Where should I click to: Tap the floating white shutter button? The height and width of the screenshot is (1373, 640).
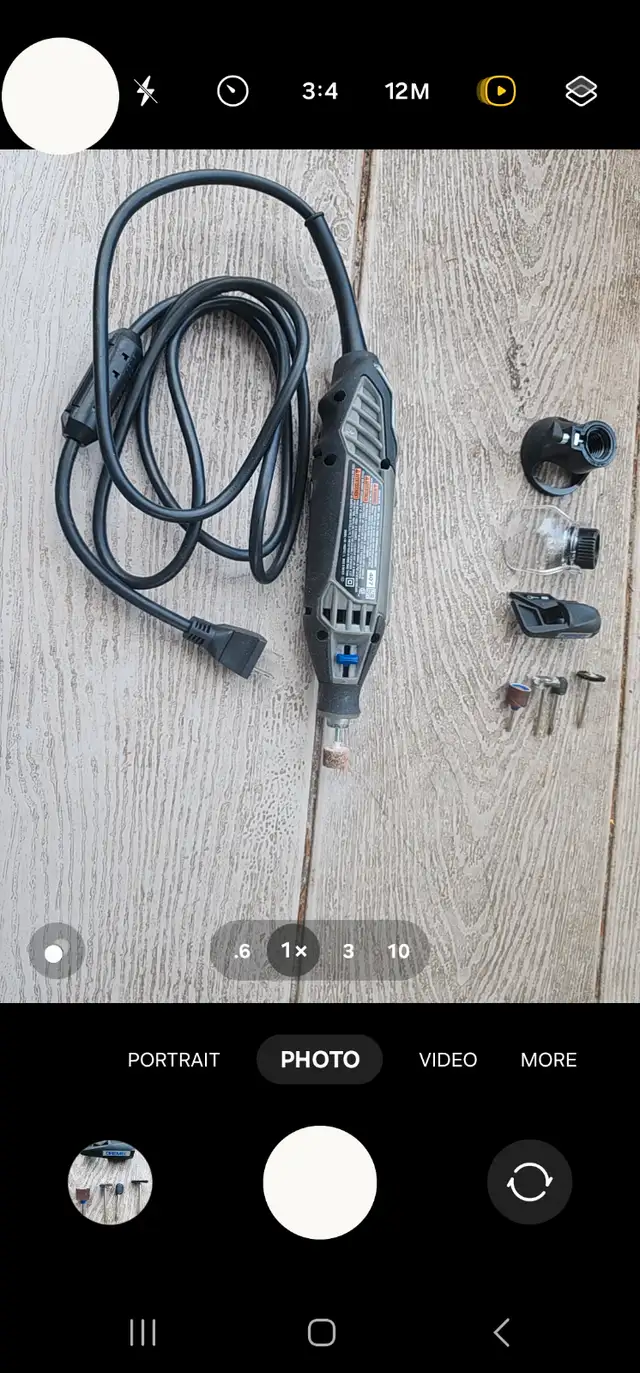pyautogui.click(x=60, y=96)
